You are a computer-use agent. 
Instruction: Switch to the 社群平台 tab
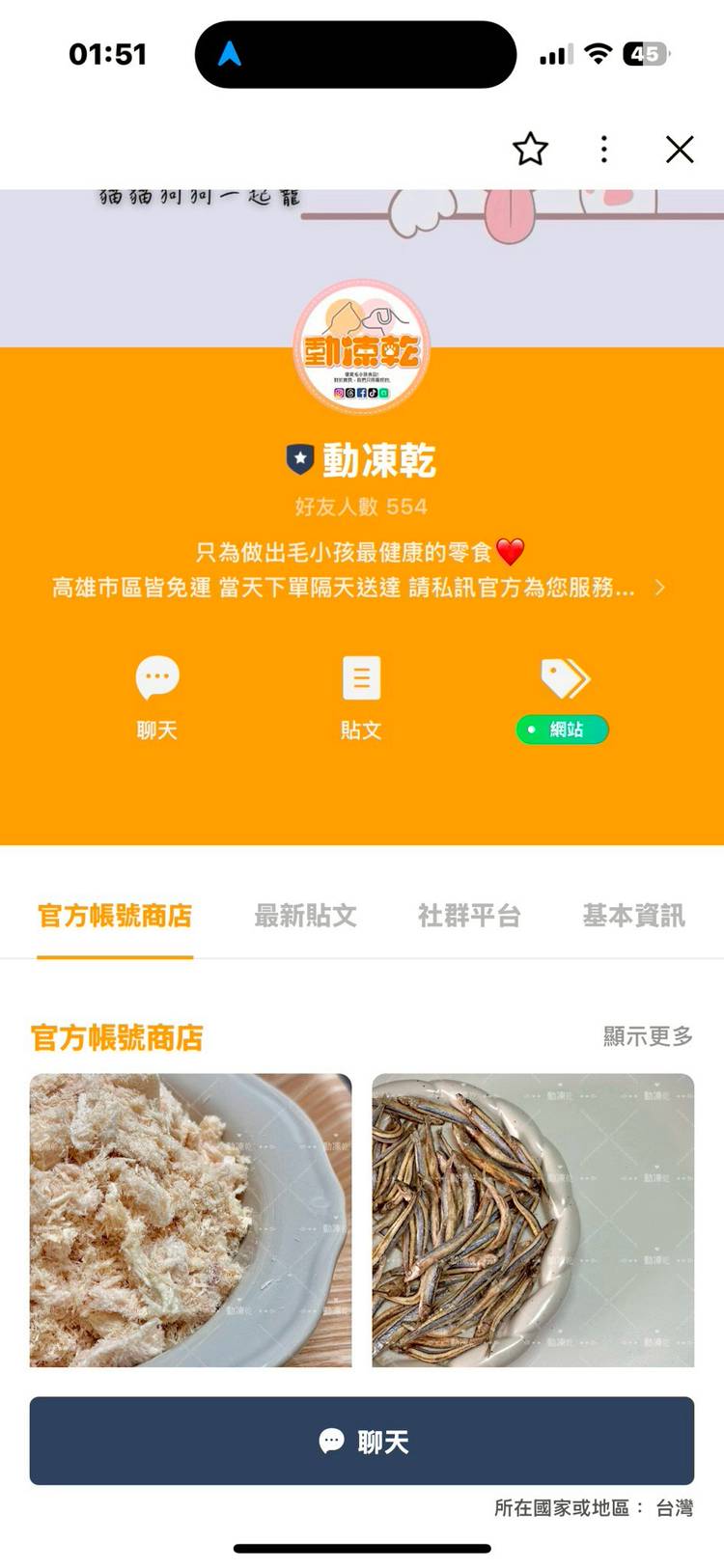click(469, 916)
